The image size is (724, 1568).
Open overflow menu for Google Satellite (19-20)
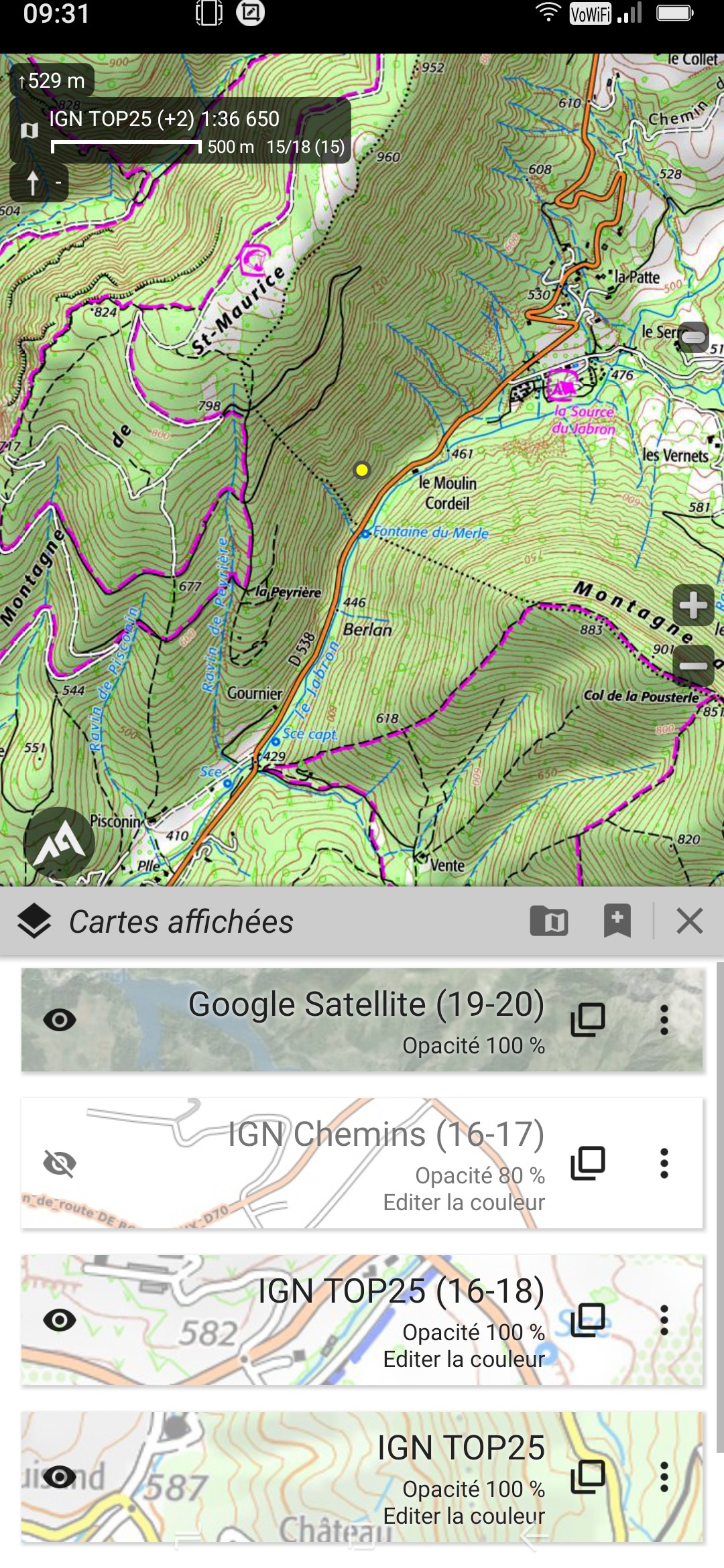click(x=664, y=1020)
